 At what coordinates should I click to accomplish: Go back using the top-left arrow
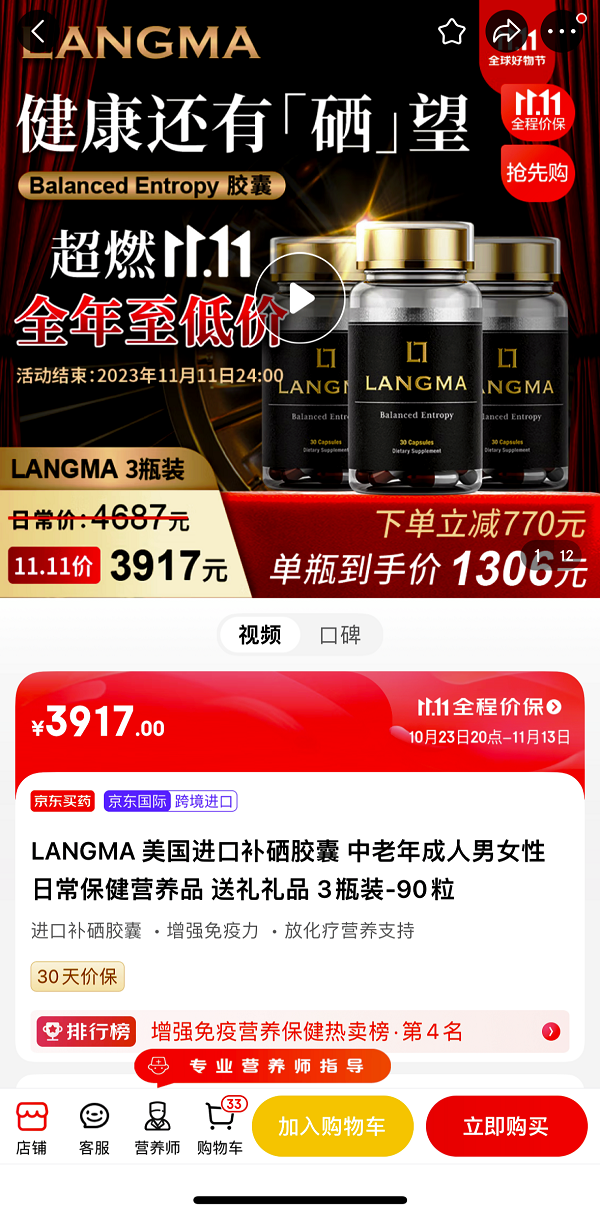click(x=38, y=32)
